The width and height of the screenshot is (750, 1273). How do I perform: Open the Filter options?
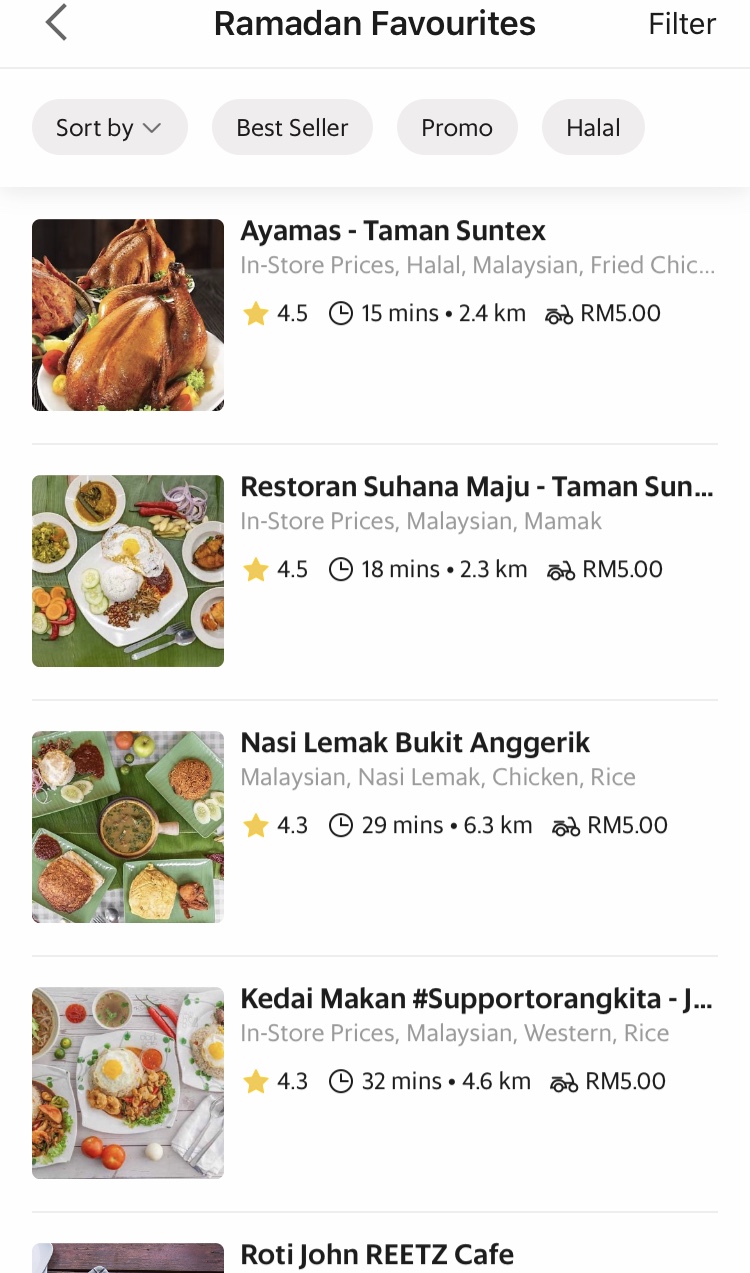681,24
